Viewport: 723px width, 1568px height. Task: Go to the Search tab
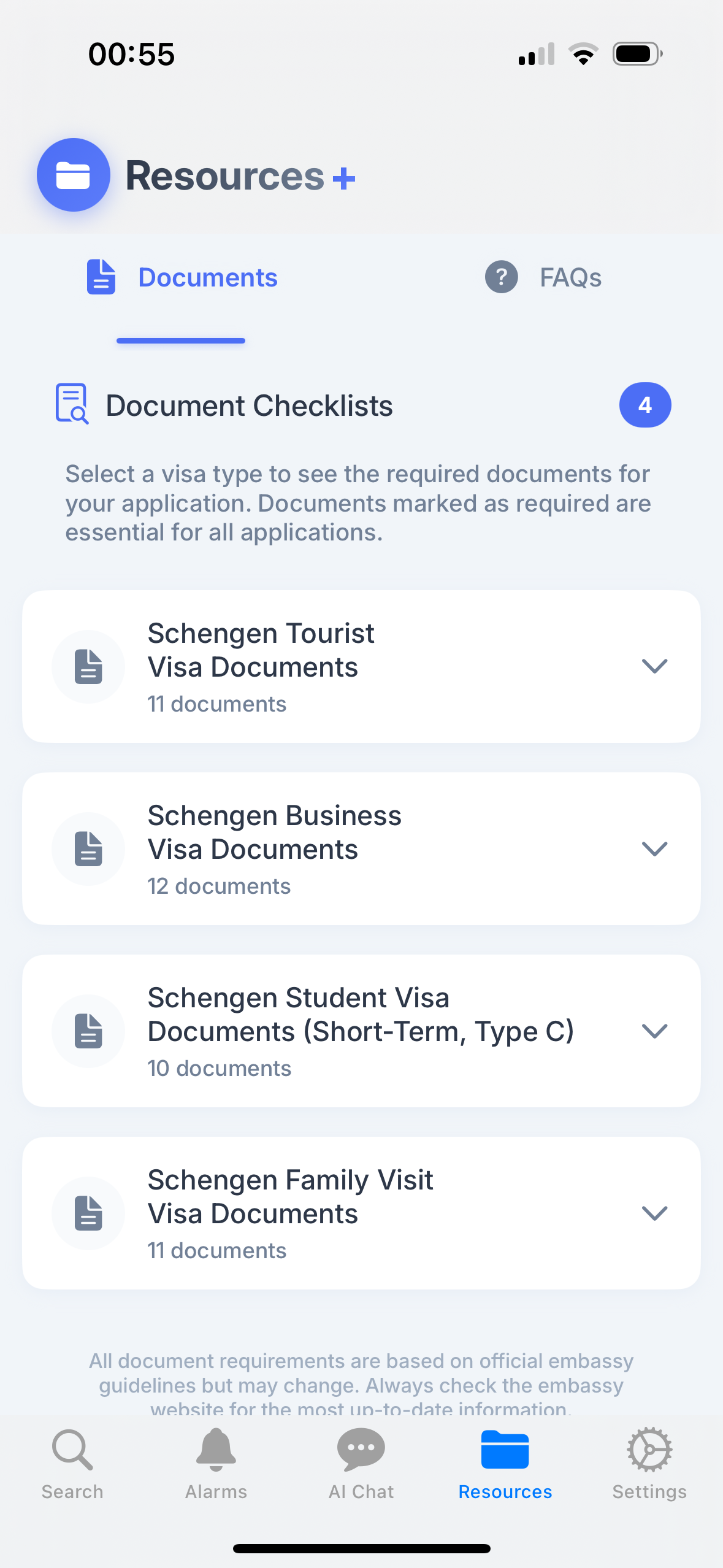tap(72, 1464)
